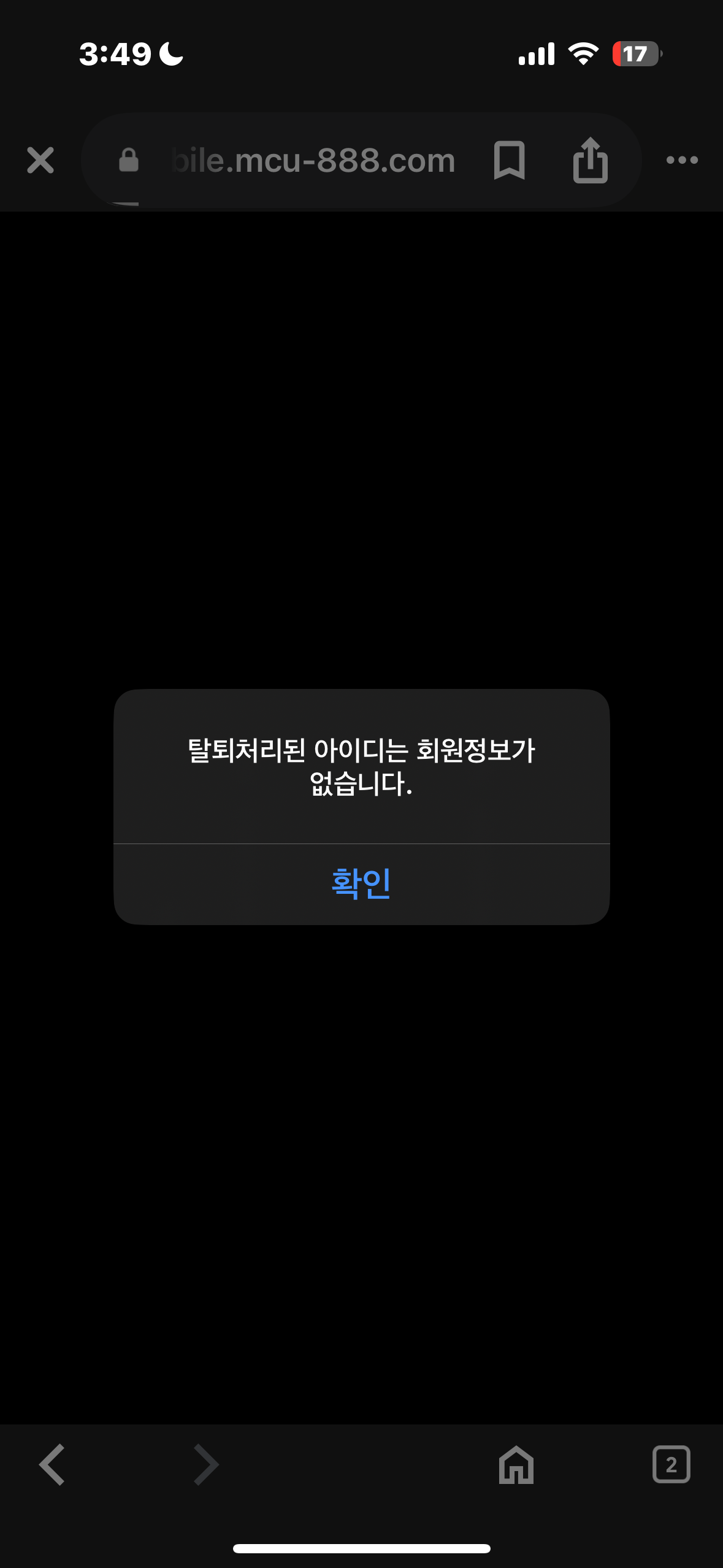The height and width of the screenshot is (1568, 723).
Task: Go back to previous page
Action: point(52,1465)
